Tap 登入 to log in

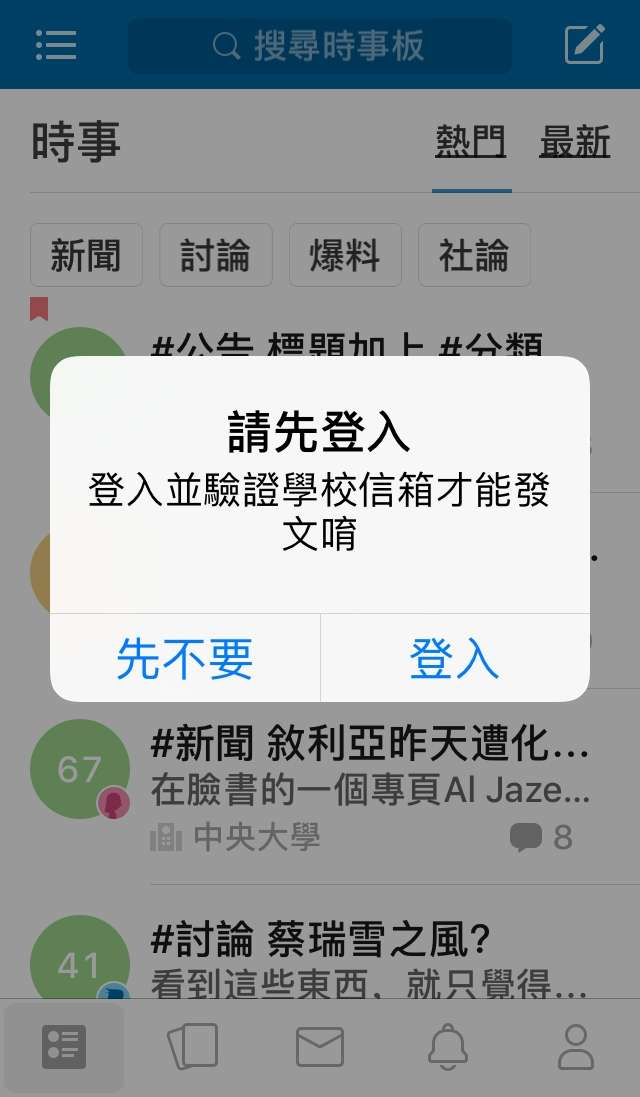coord(454,658)
